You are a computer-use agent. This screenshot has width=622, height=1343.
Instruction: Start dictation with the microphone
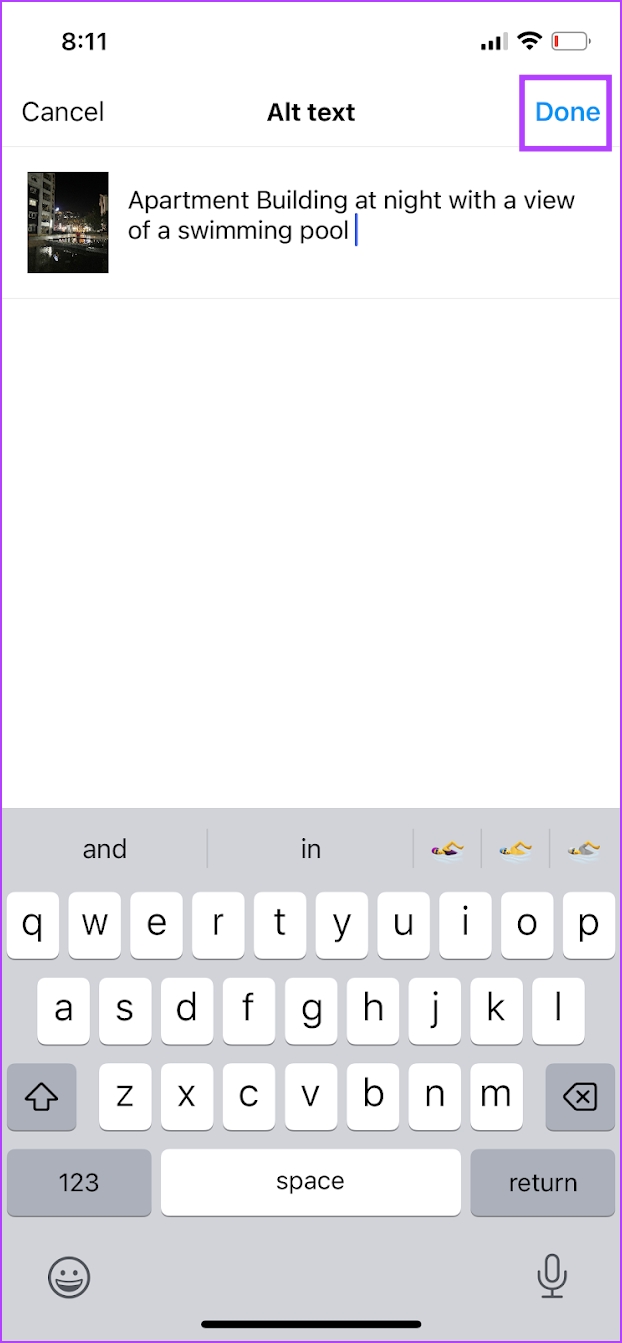(552, 1277)
